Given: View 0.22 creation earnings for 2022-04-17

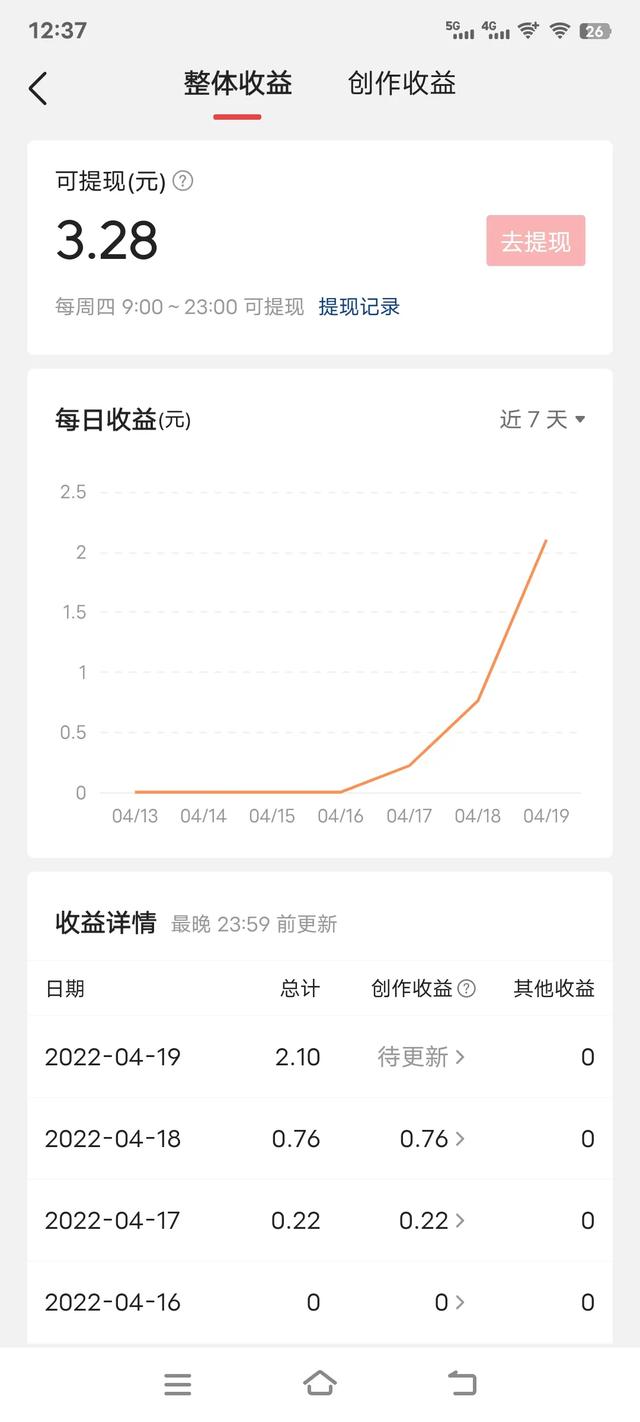Looking at the screenshot, I should click(432, 1221).
